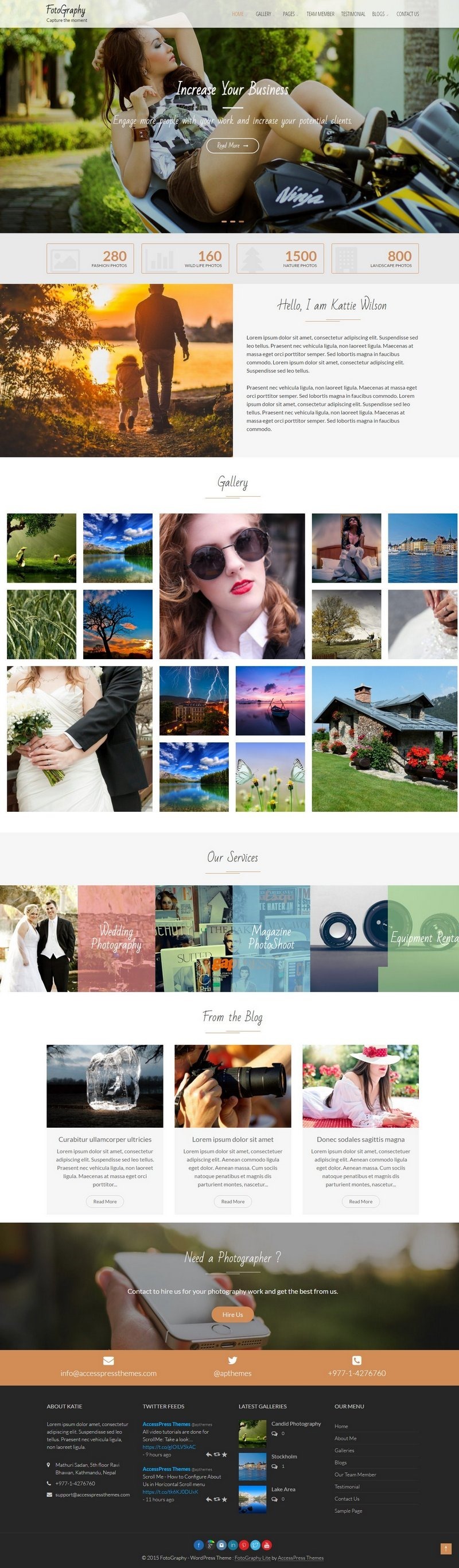Tap the Hire Us button
Viewport: 459px width, 1568px height.
[232, 1314]
